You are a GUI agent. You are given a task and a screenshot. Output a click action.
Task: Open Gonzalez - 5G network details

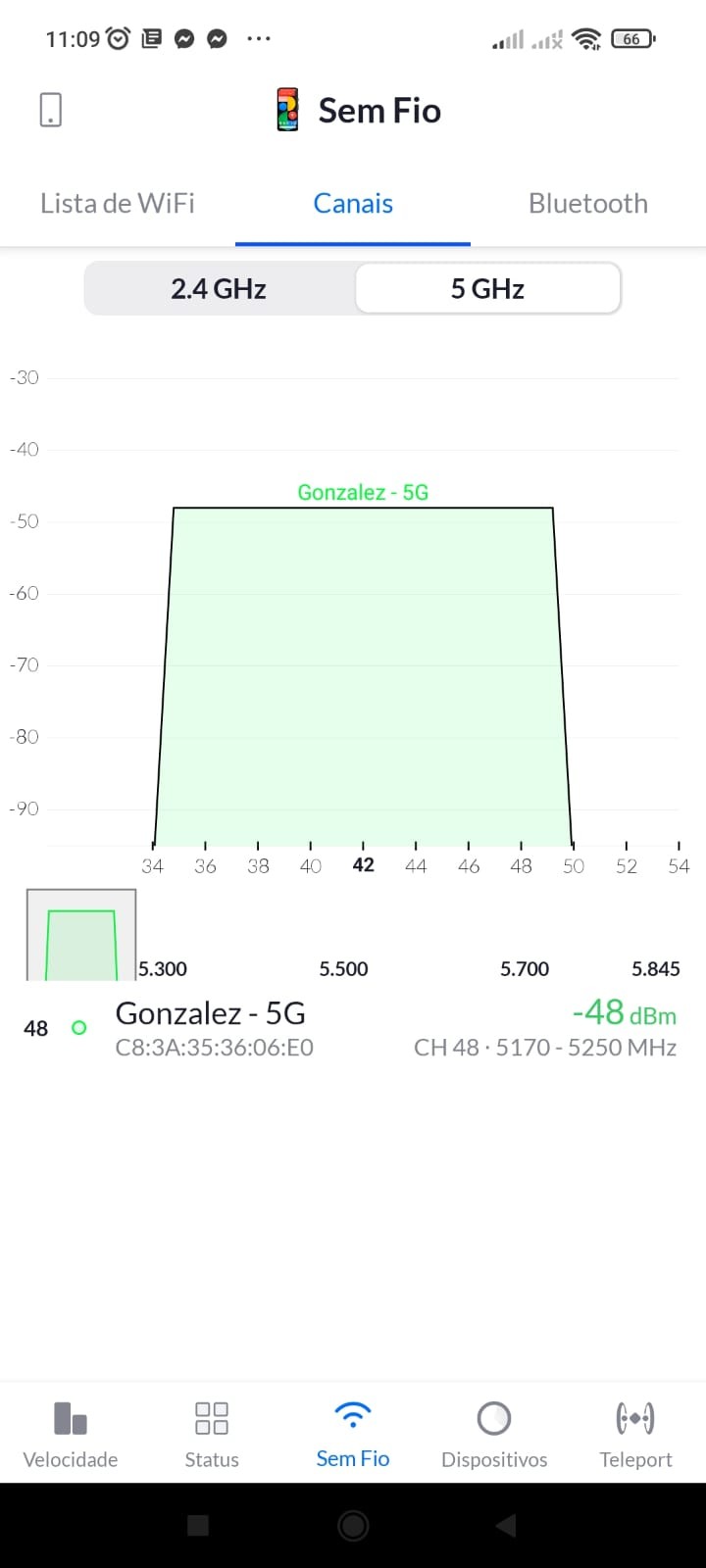[294, 1027]
